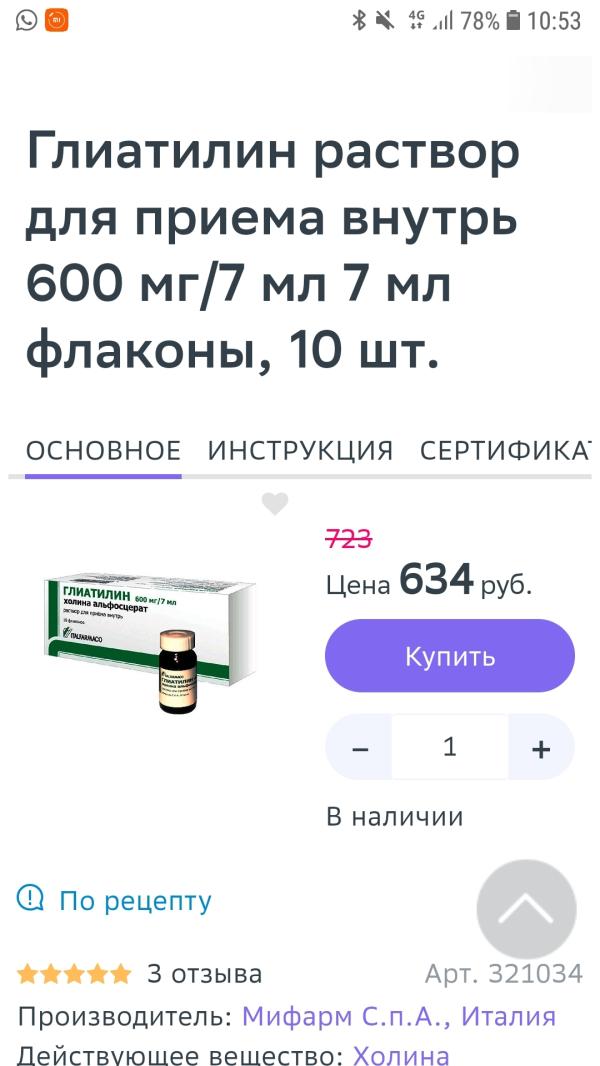Tap the Купить button
600x1066 pixels.
[449, 656]
